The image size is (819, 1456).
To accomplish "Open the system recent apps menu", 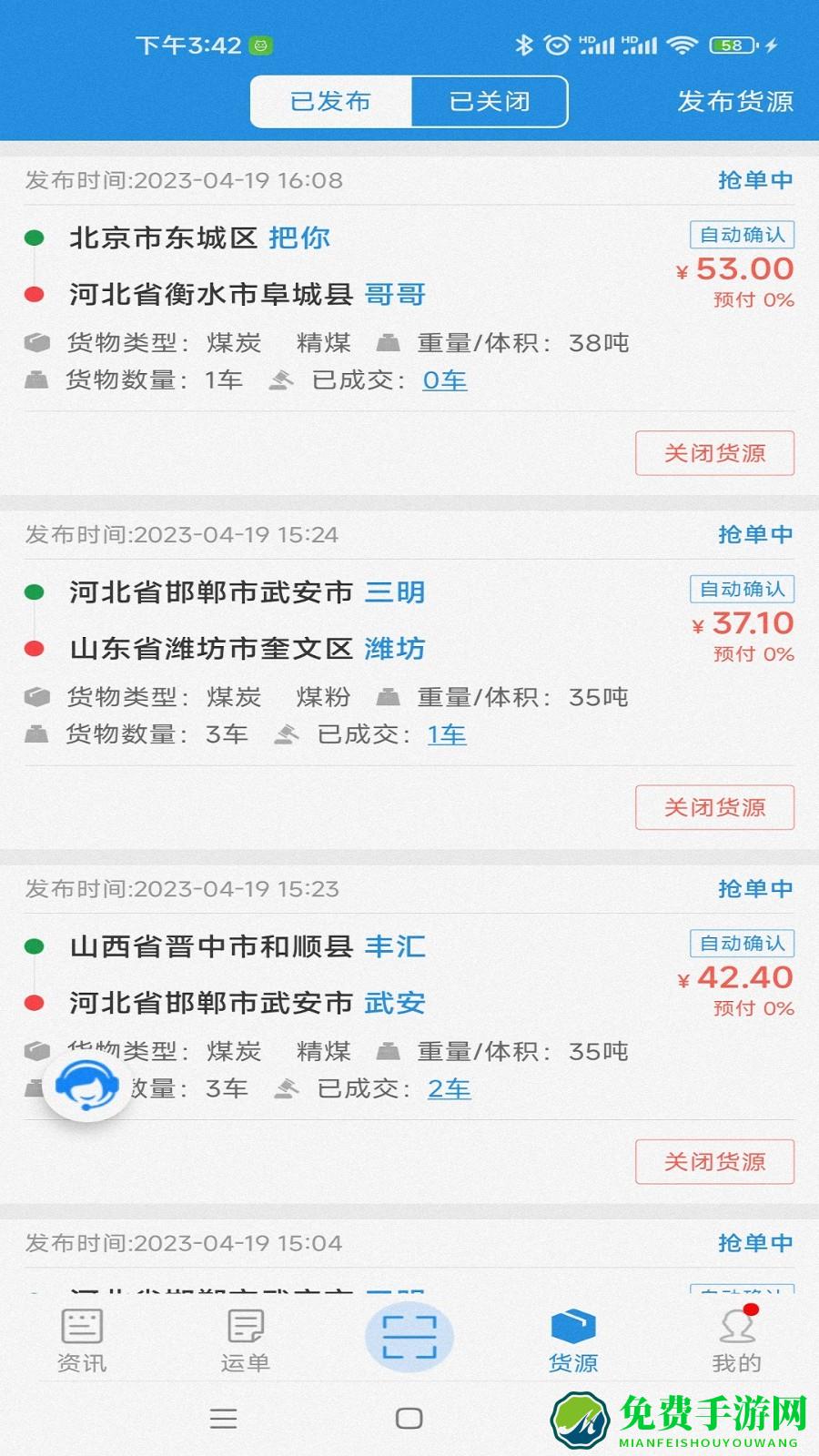I will point(224,1418).
